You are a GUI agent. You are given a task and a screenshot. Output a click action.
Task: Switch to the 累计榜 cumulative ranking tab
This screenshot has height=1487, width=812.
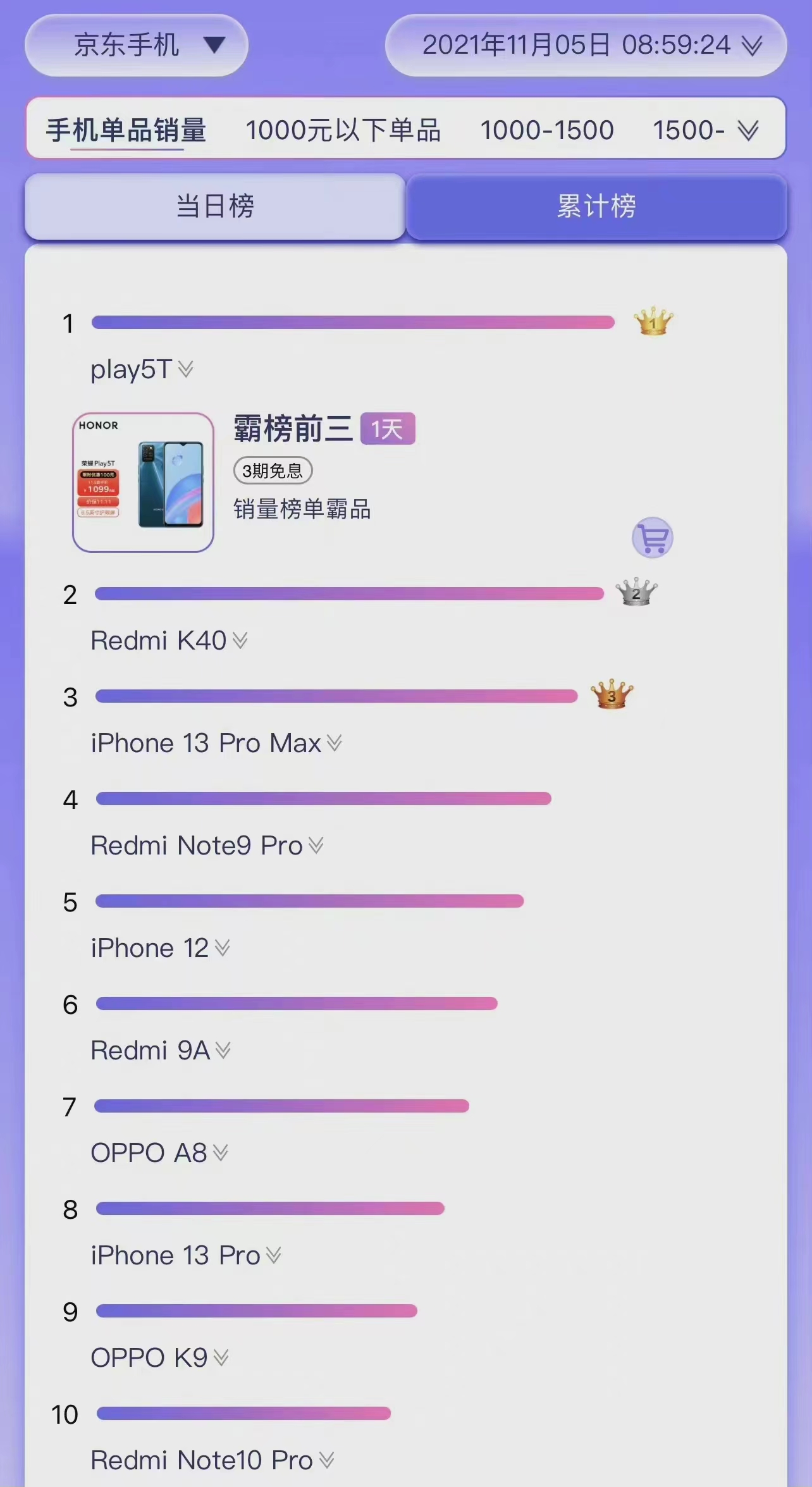[597, 207]
